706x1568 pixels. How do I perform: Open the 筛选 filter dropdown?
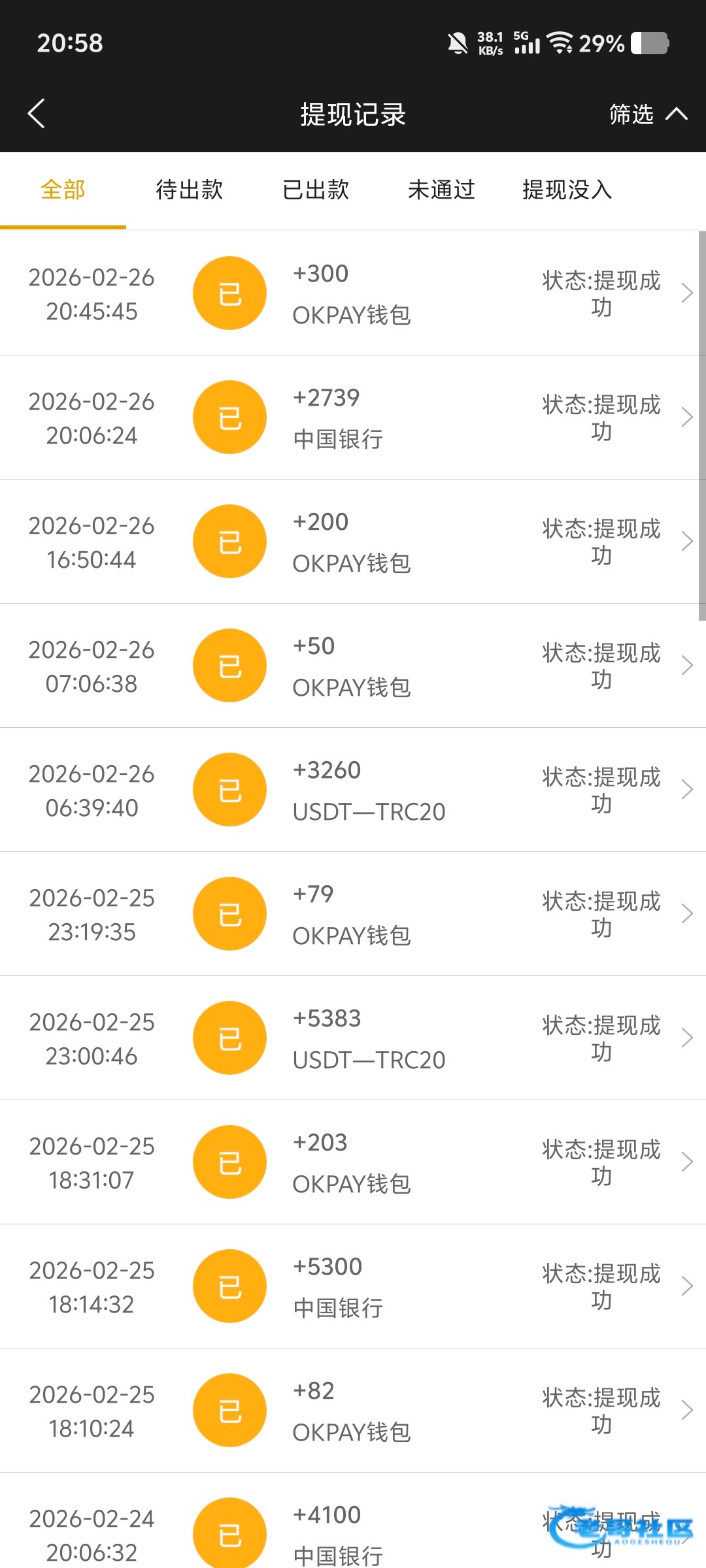[647, 114]
